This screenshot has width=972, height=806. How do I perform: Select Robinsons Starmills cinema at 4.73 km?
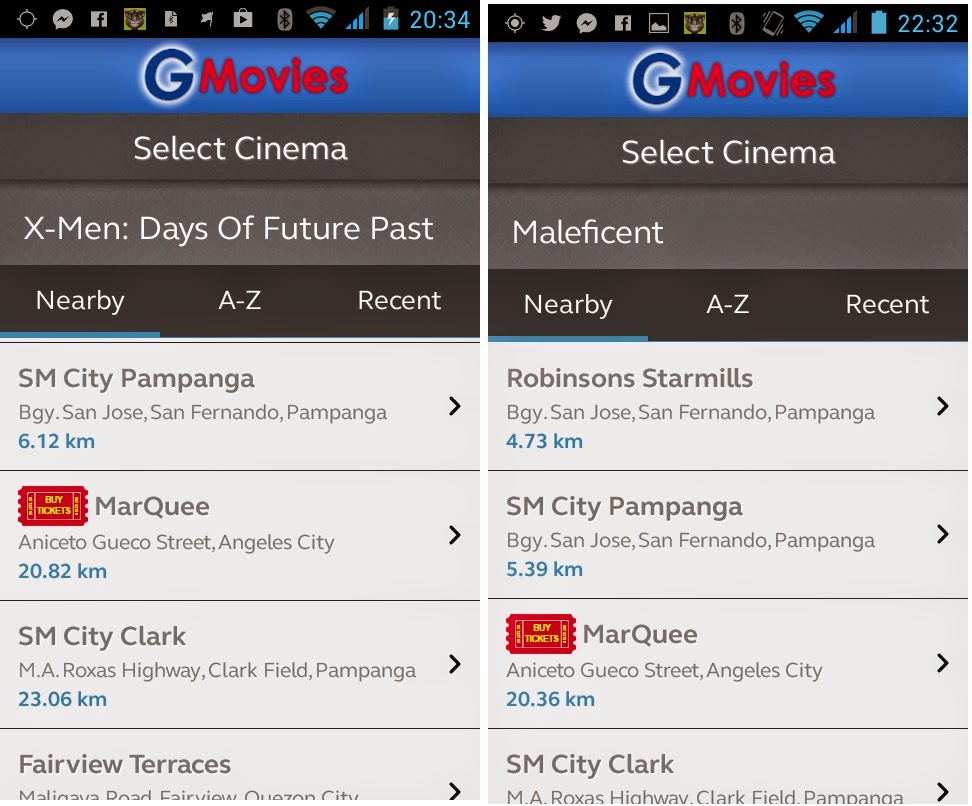coord(728,407)
